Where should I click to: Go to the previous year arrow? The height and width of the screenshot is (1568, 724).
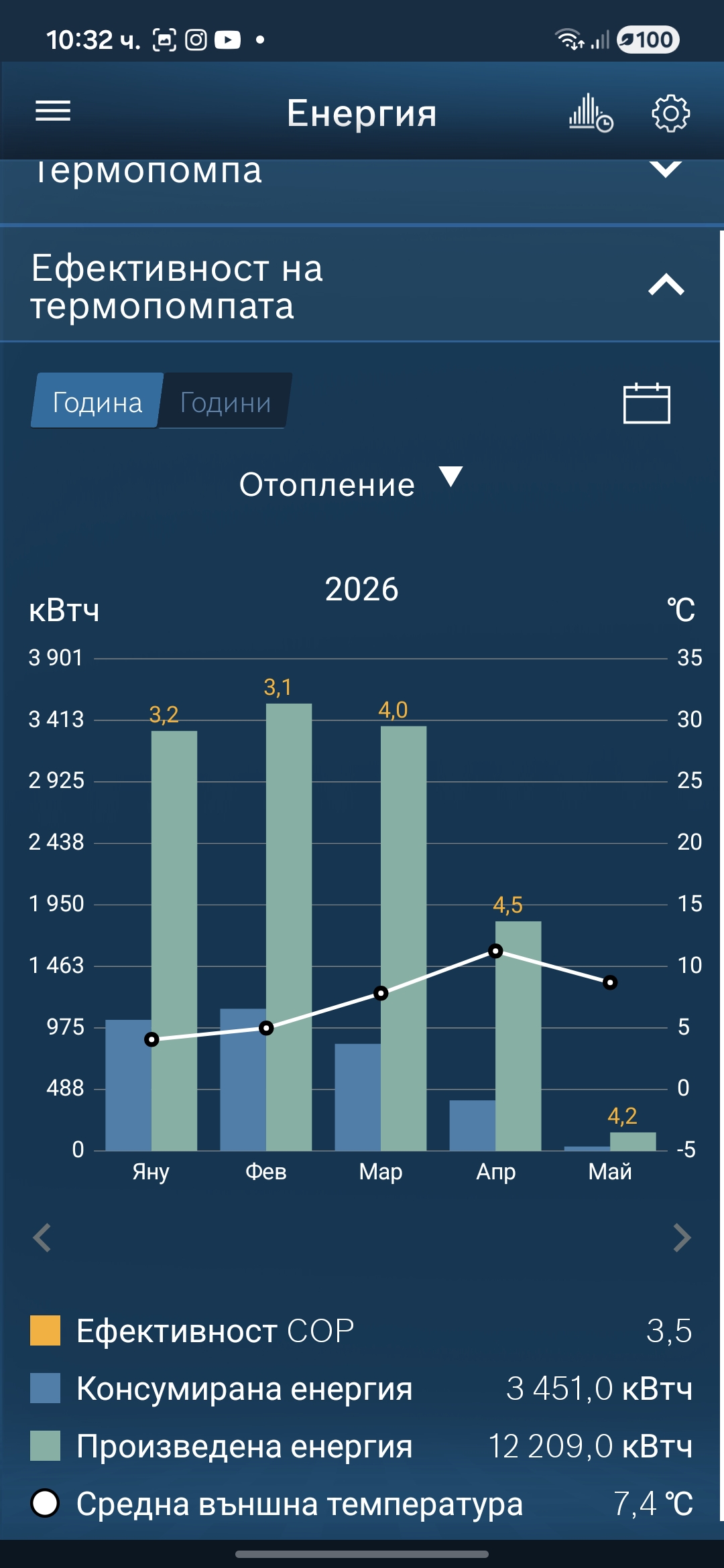tap(42, 1237)
